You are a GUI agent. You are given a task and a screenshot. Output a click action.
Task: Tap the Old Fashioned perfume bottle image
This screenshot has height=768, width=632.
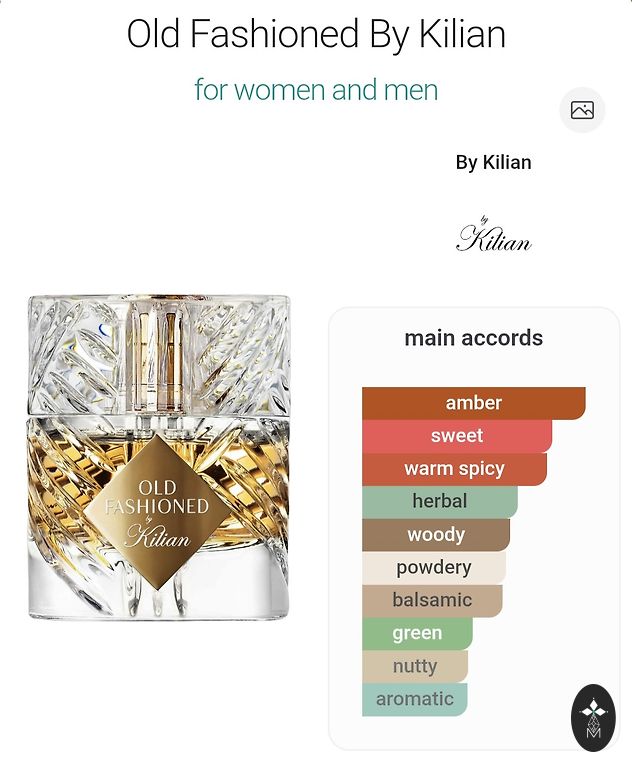pyautogui.click(x=159, y=456)
